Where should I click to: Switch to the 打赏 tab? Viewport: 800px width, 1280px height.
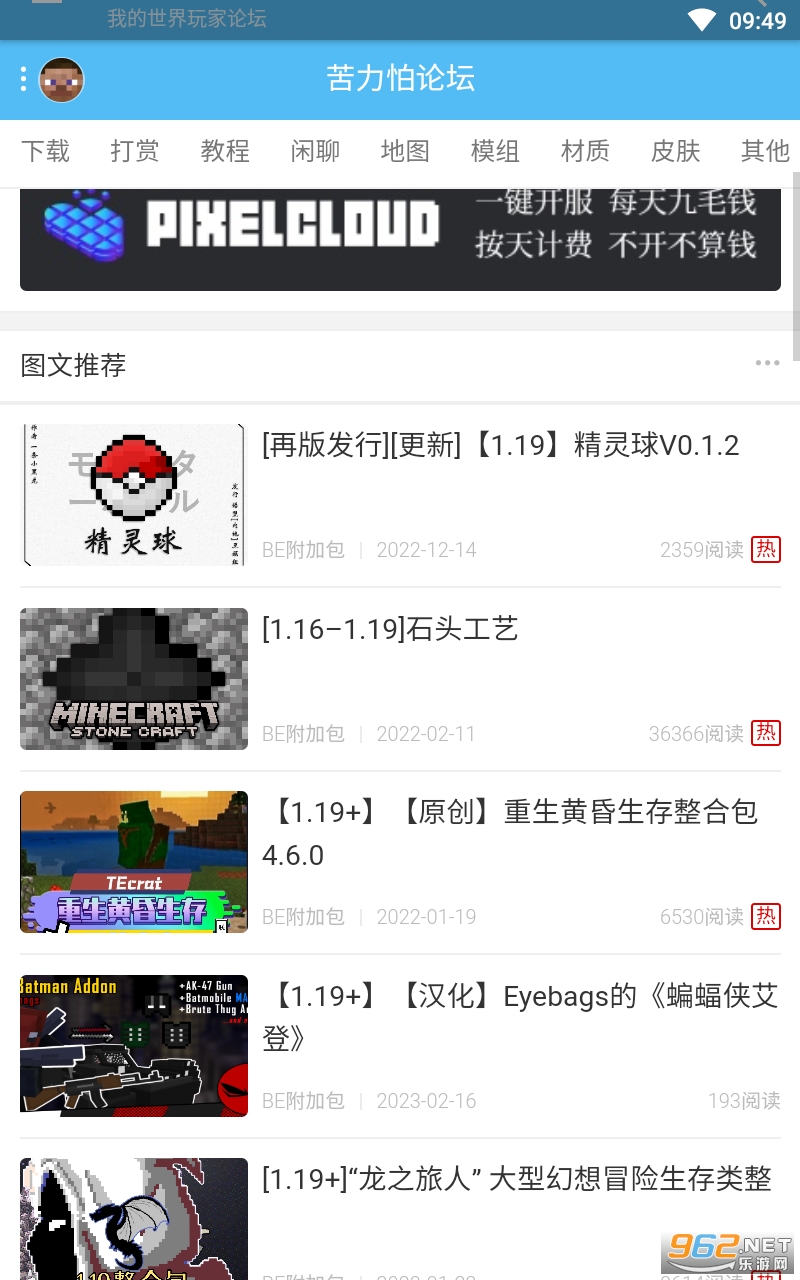135,151
